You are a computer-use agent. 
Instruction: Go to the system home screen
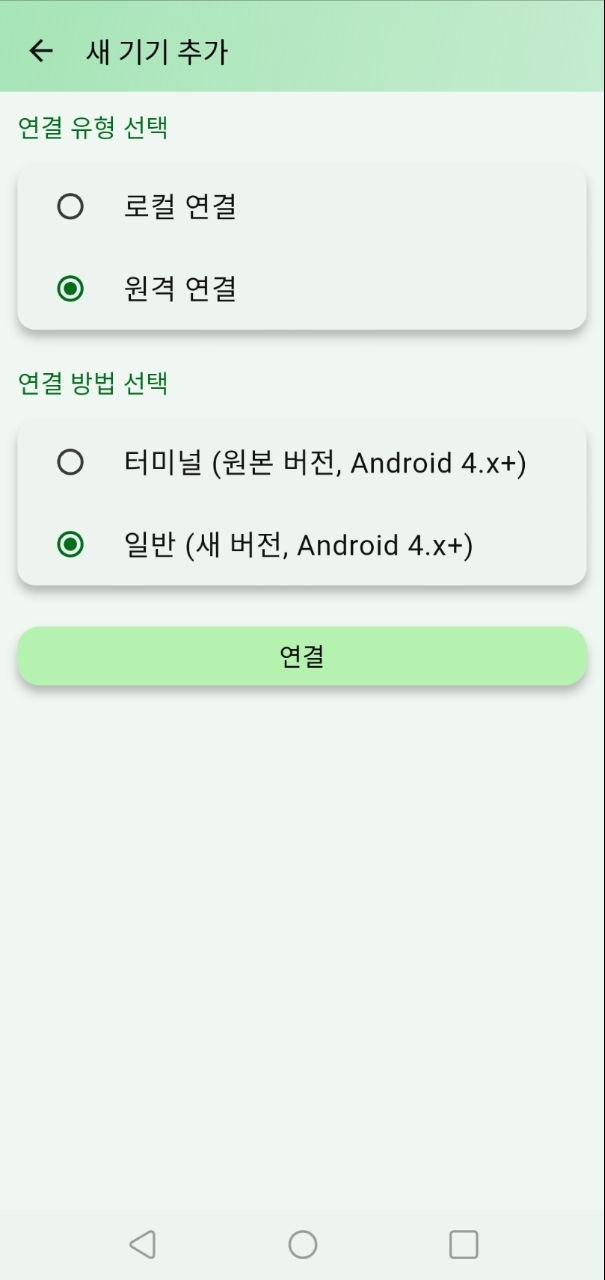(x=302, y=1244)
